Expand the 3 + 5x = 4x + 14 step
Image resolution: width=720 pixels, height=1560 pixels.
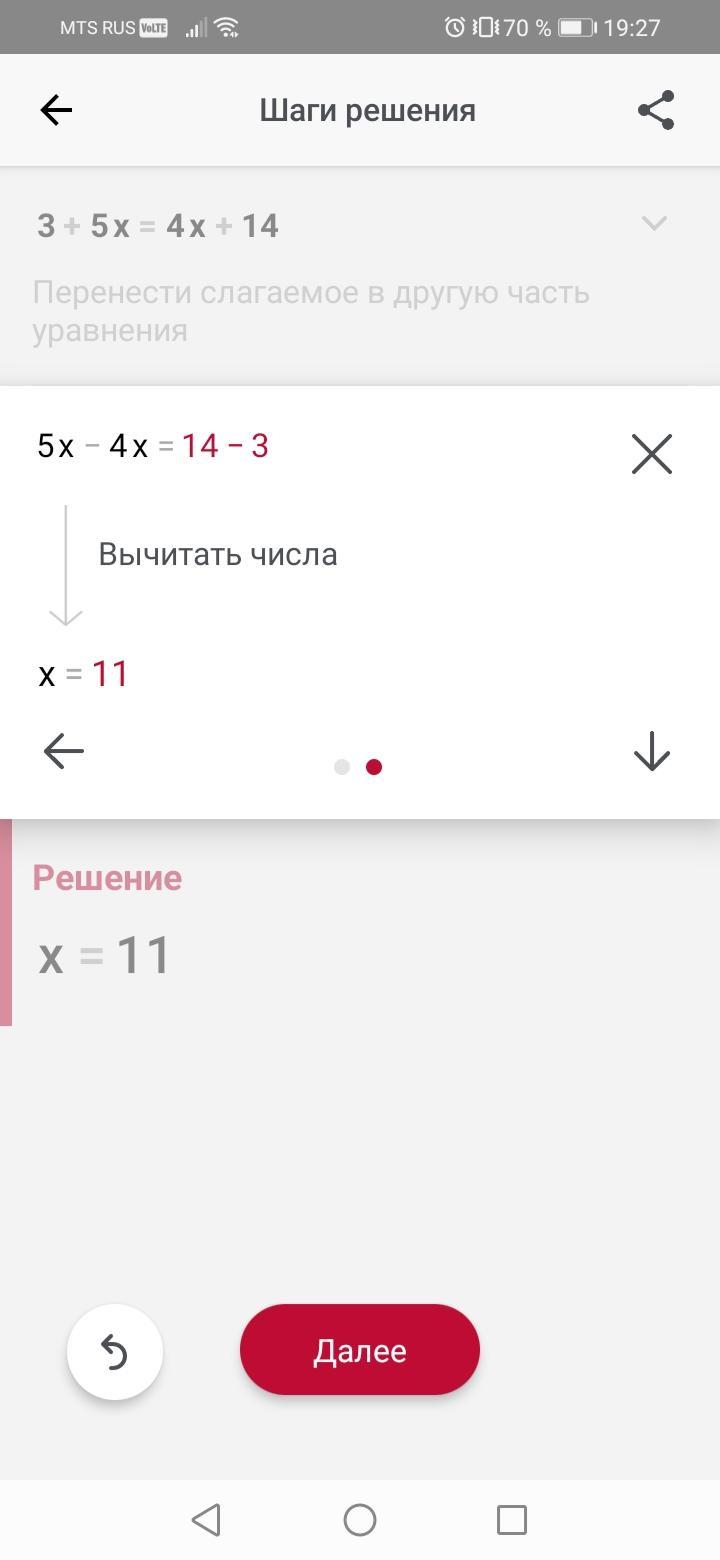pyautogui.click(x=653, y=223)
